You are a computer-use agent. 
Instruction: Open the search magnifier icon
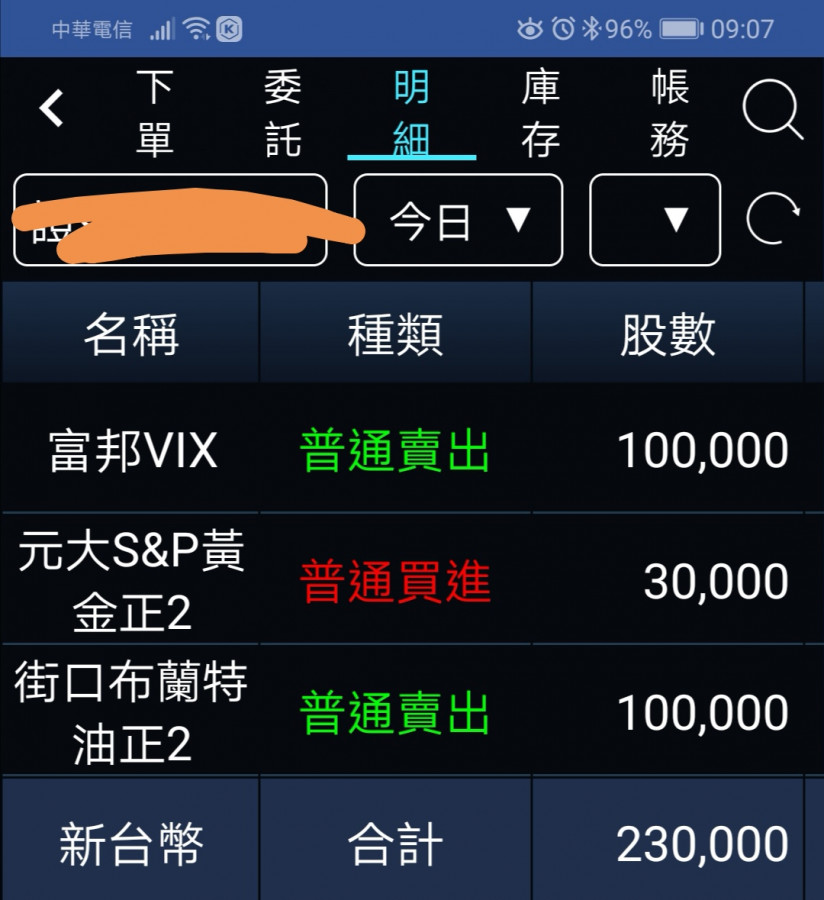772,110
